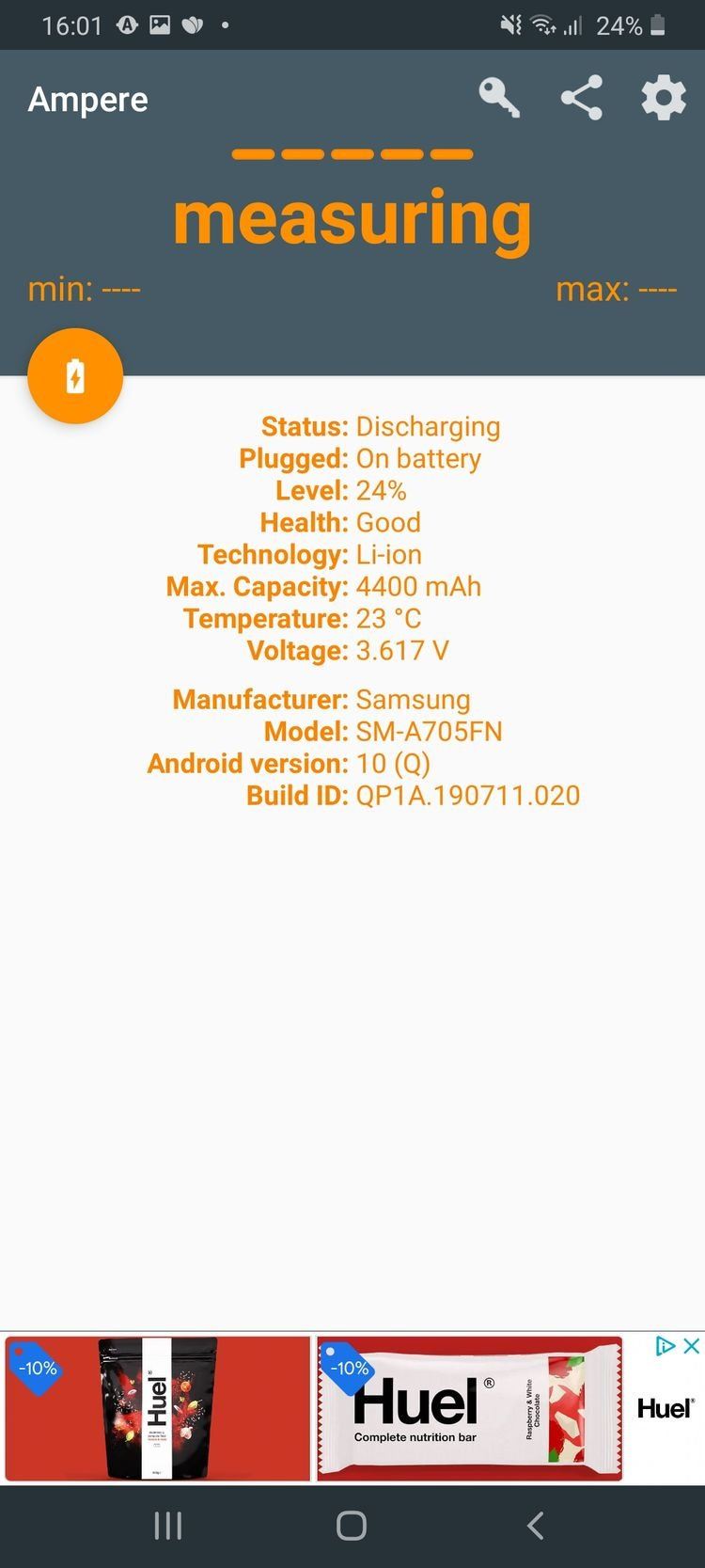Tap the orange battery floating button
This screenshot has height=1568, width=705.
point(75,376)
